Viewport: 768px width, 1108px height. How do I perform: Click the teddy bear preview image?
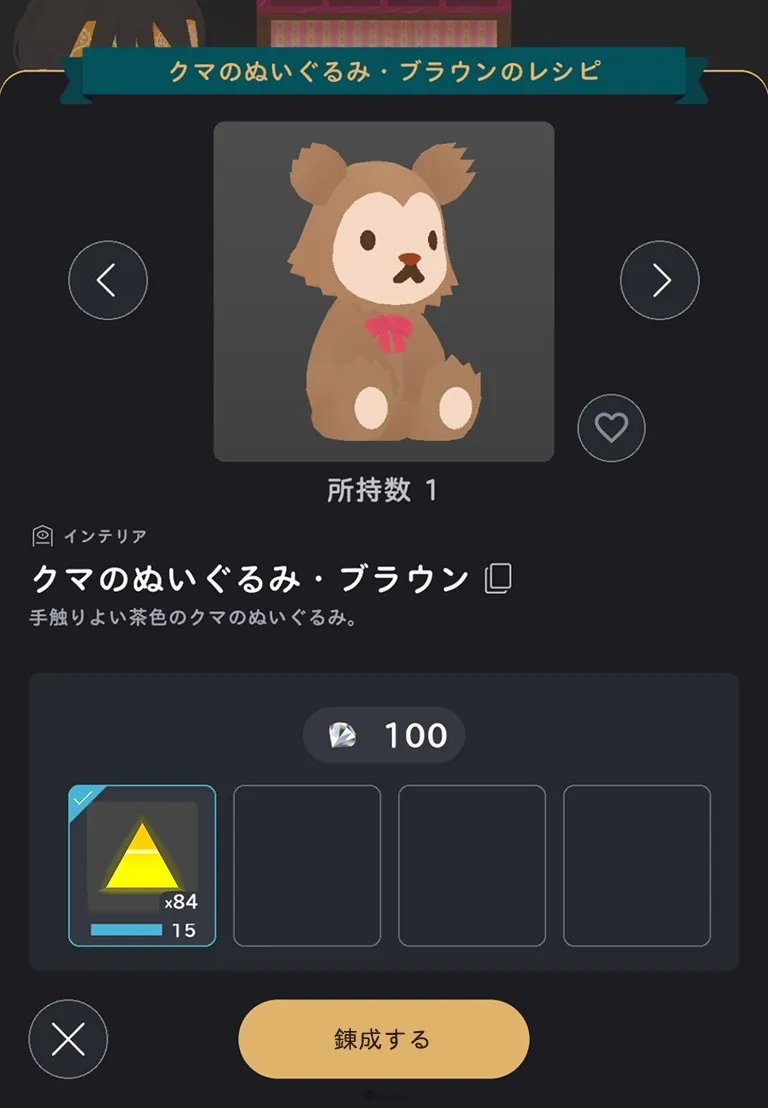tap(384, 290)
